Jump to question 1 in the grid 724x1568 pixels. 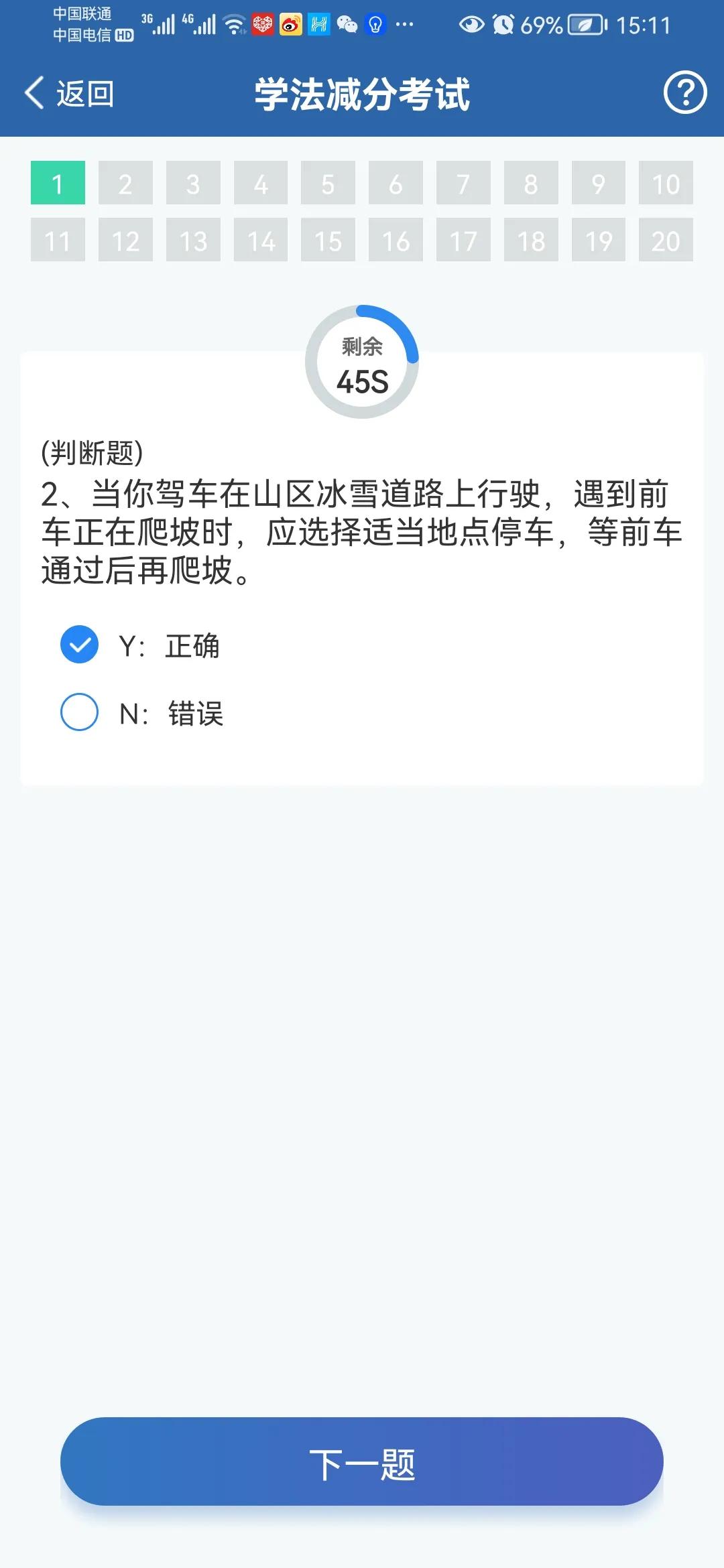[58, 183]
